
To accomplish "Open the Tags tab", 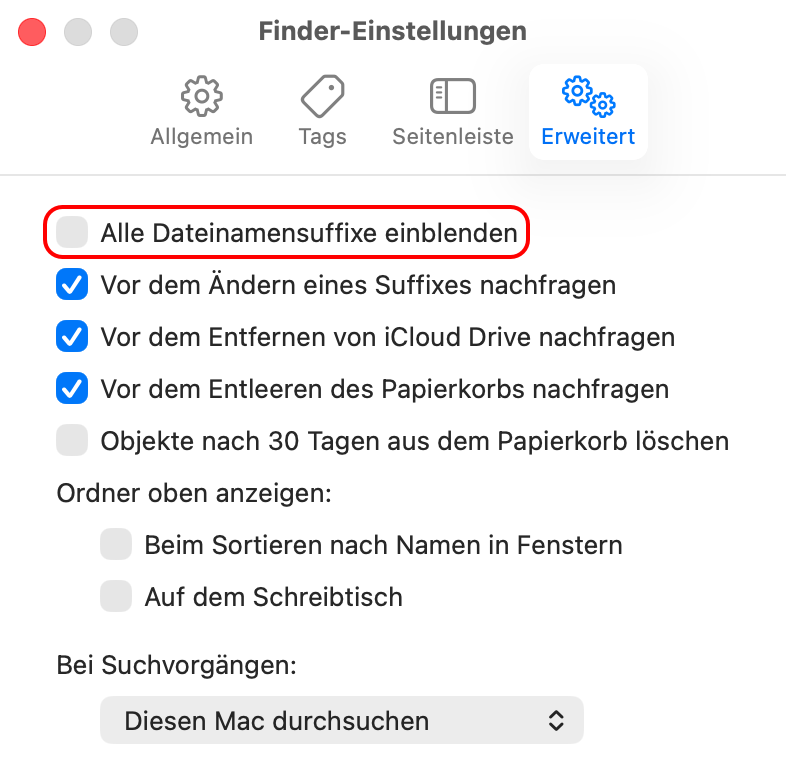I will click(x=322, y=112).
